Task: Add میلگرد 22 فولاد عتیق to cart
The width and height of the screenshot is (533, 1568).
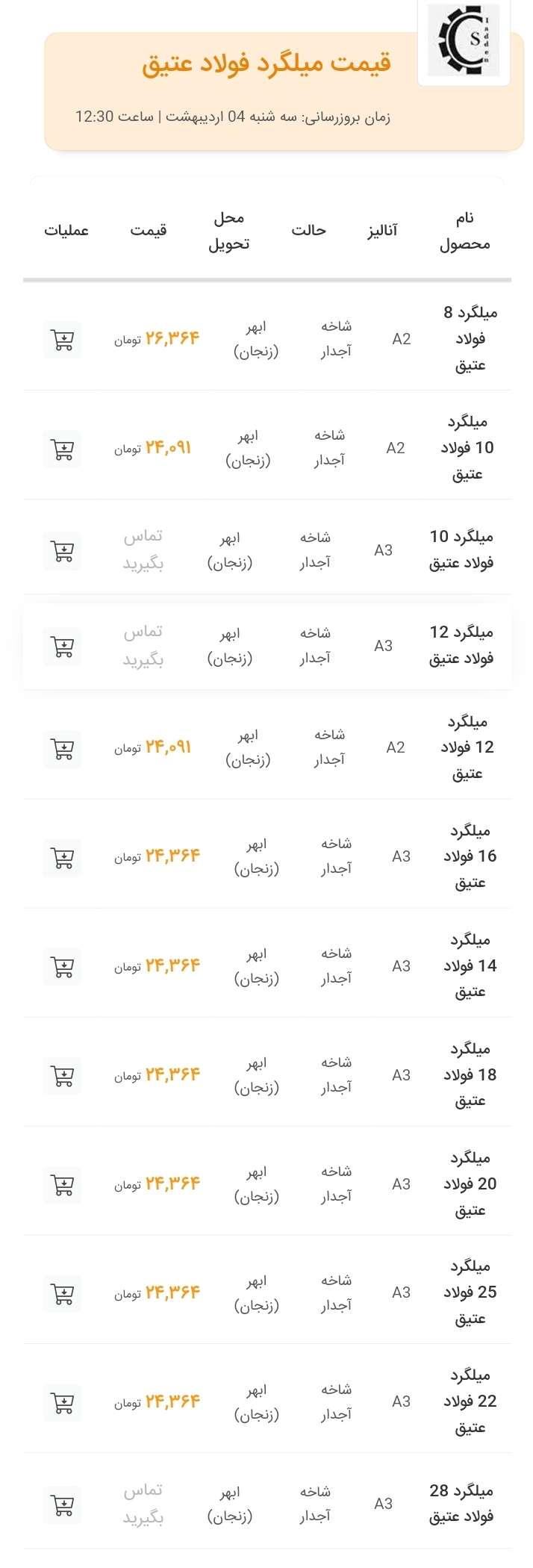Action: point(62,1403)
